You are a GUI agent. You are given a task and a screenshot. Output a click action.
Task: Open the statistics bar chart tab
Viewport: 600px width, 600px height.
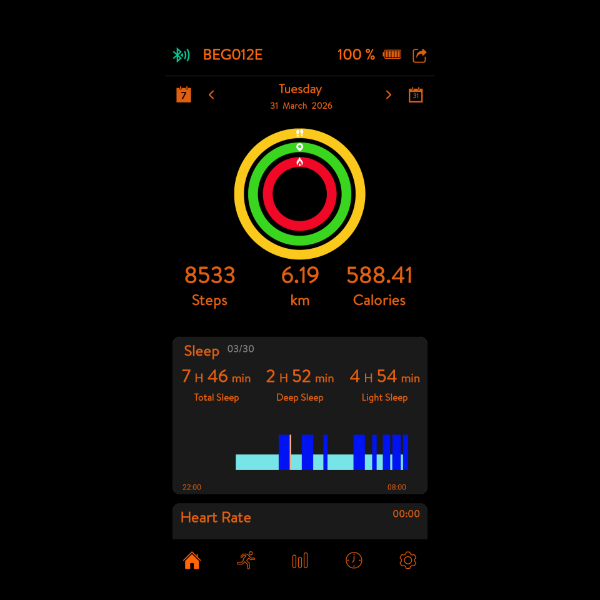300,560
